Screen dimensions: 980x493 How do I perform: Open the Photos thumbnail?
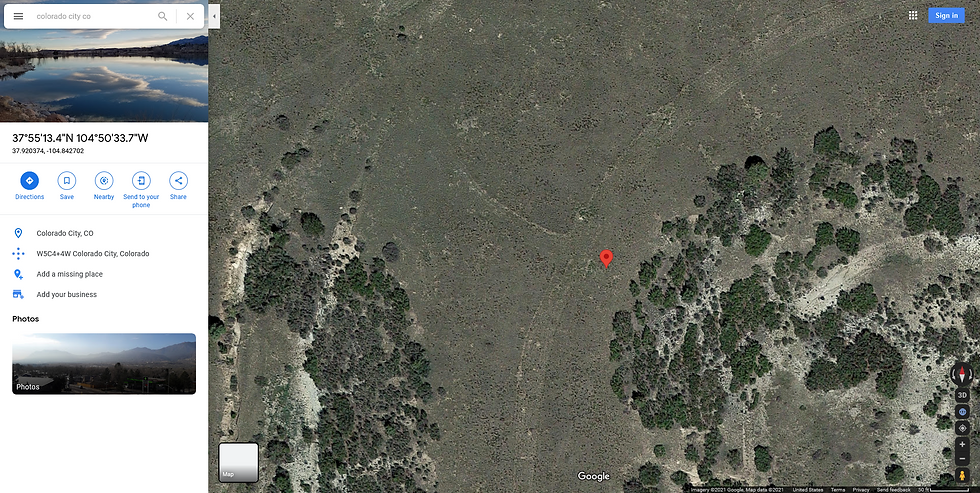(x=104, y=363)
